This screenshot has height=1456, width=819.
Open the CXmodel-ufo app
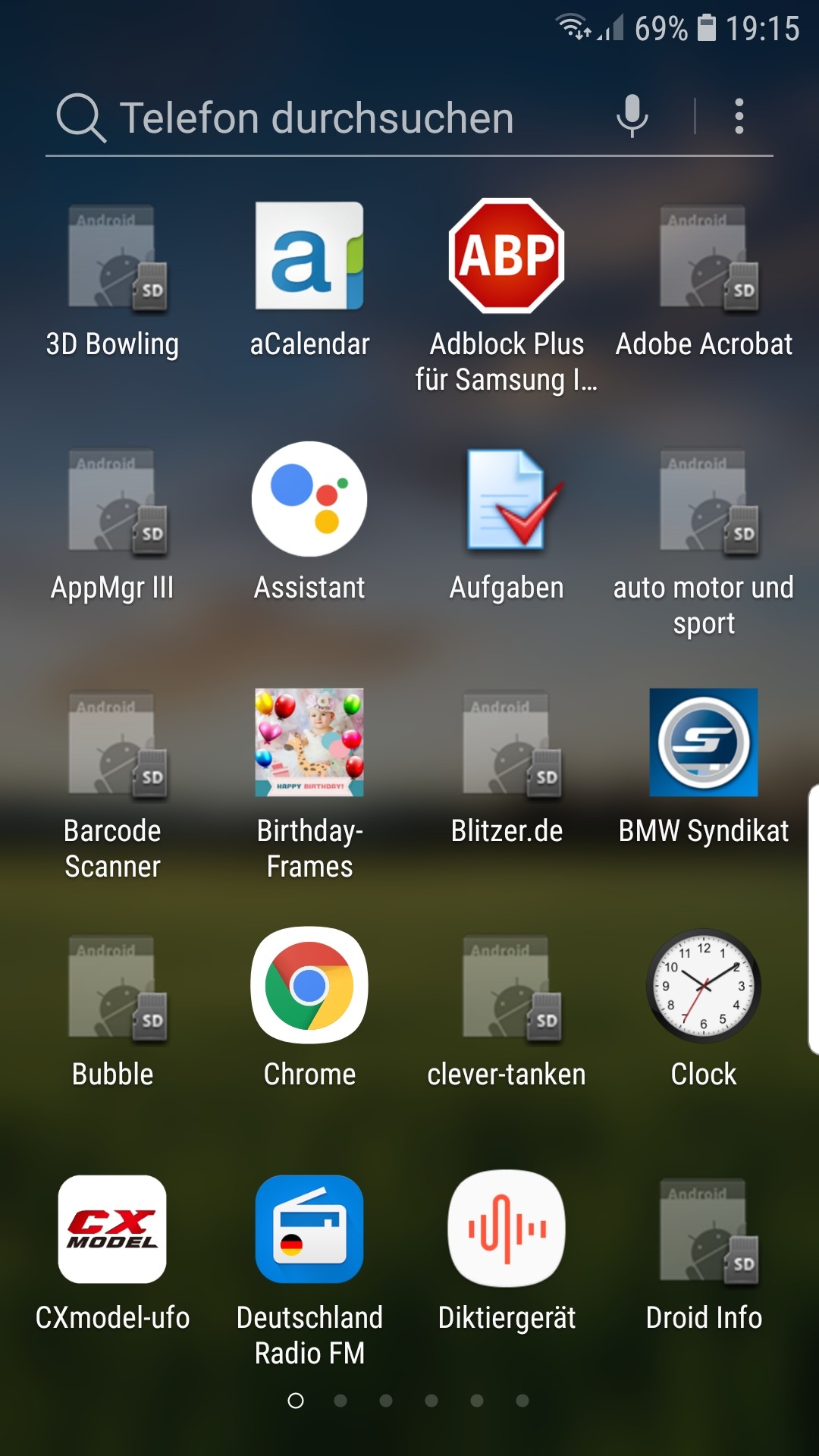112,1229
